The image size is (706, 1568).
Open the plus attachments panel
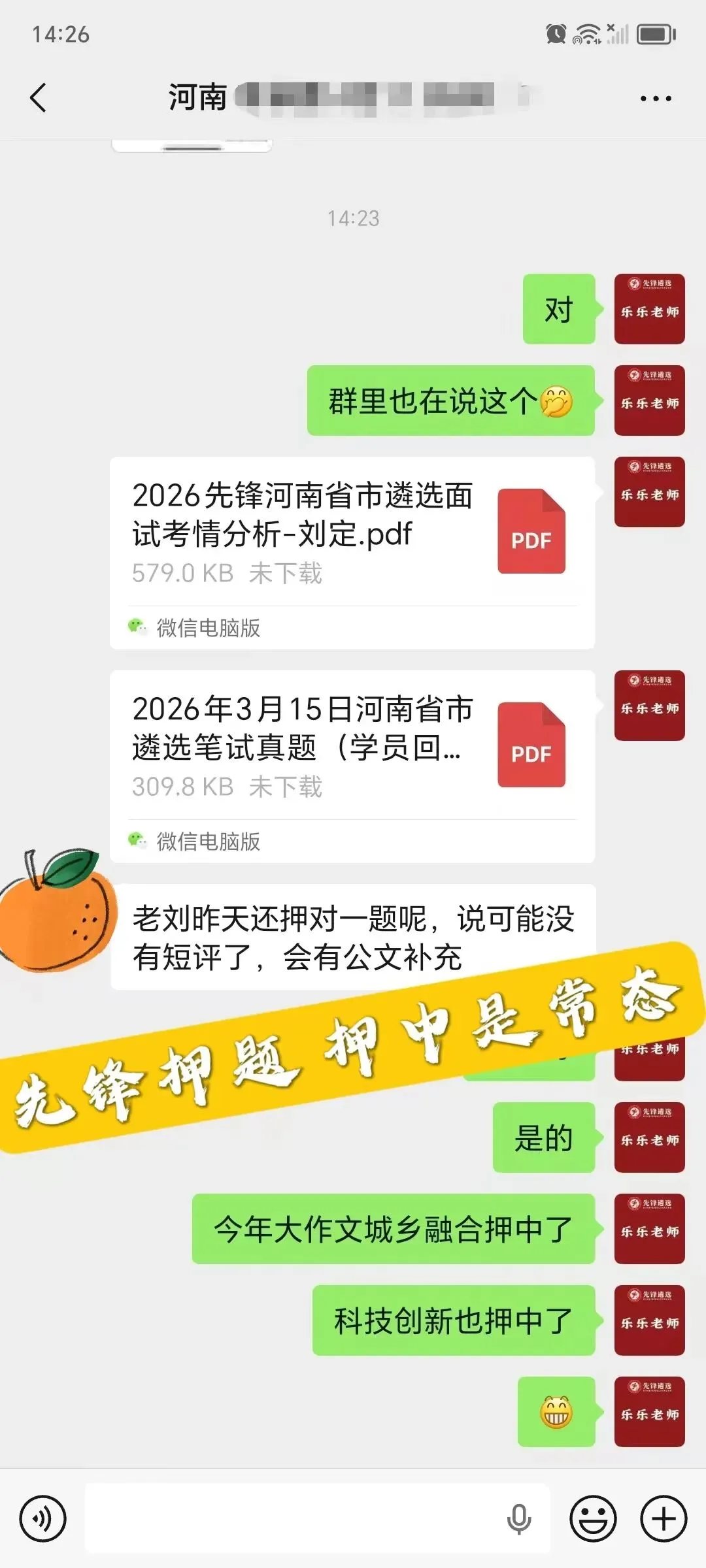pyautogui.click(x=663, y=1518)
